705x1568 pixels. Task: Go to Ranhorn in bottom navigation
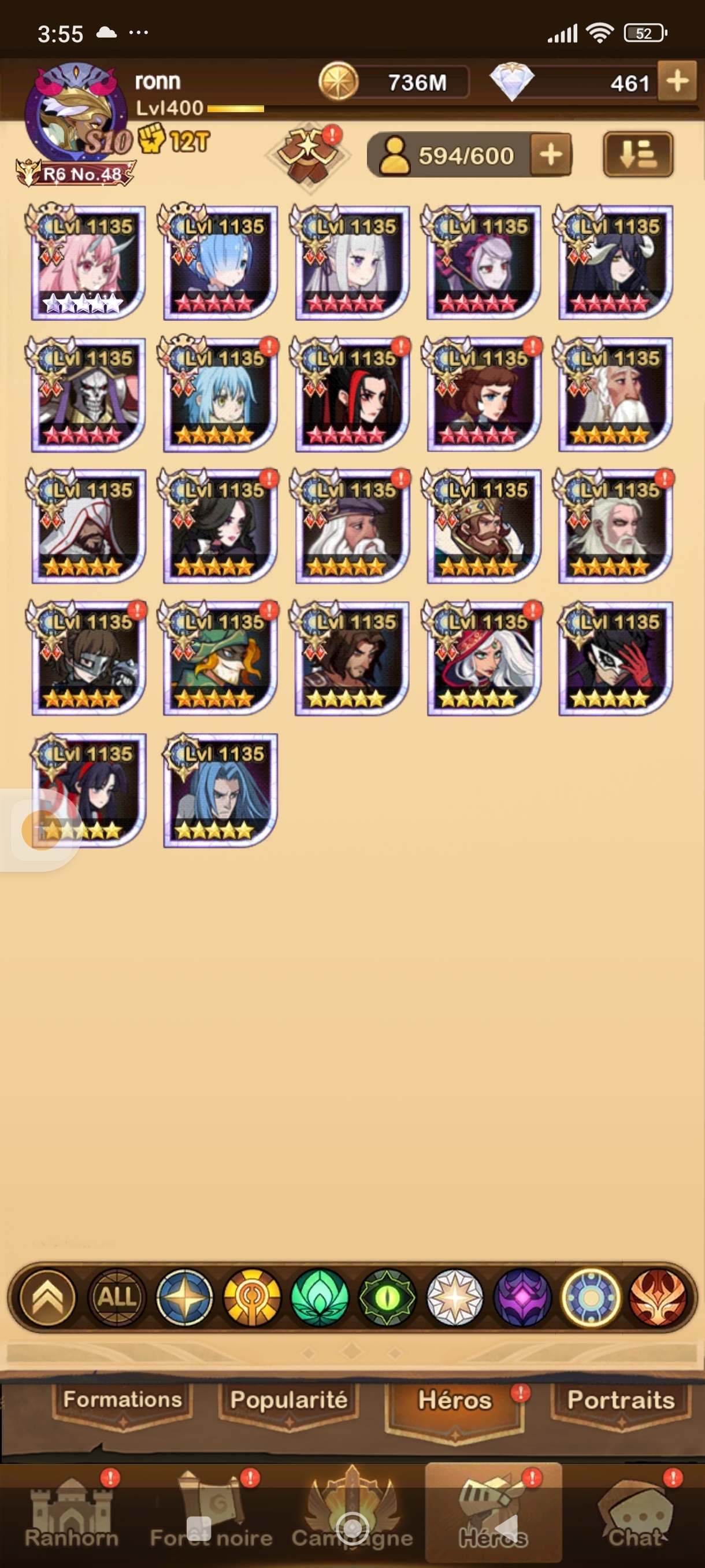pos(71,1515)
